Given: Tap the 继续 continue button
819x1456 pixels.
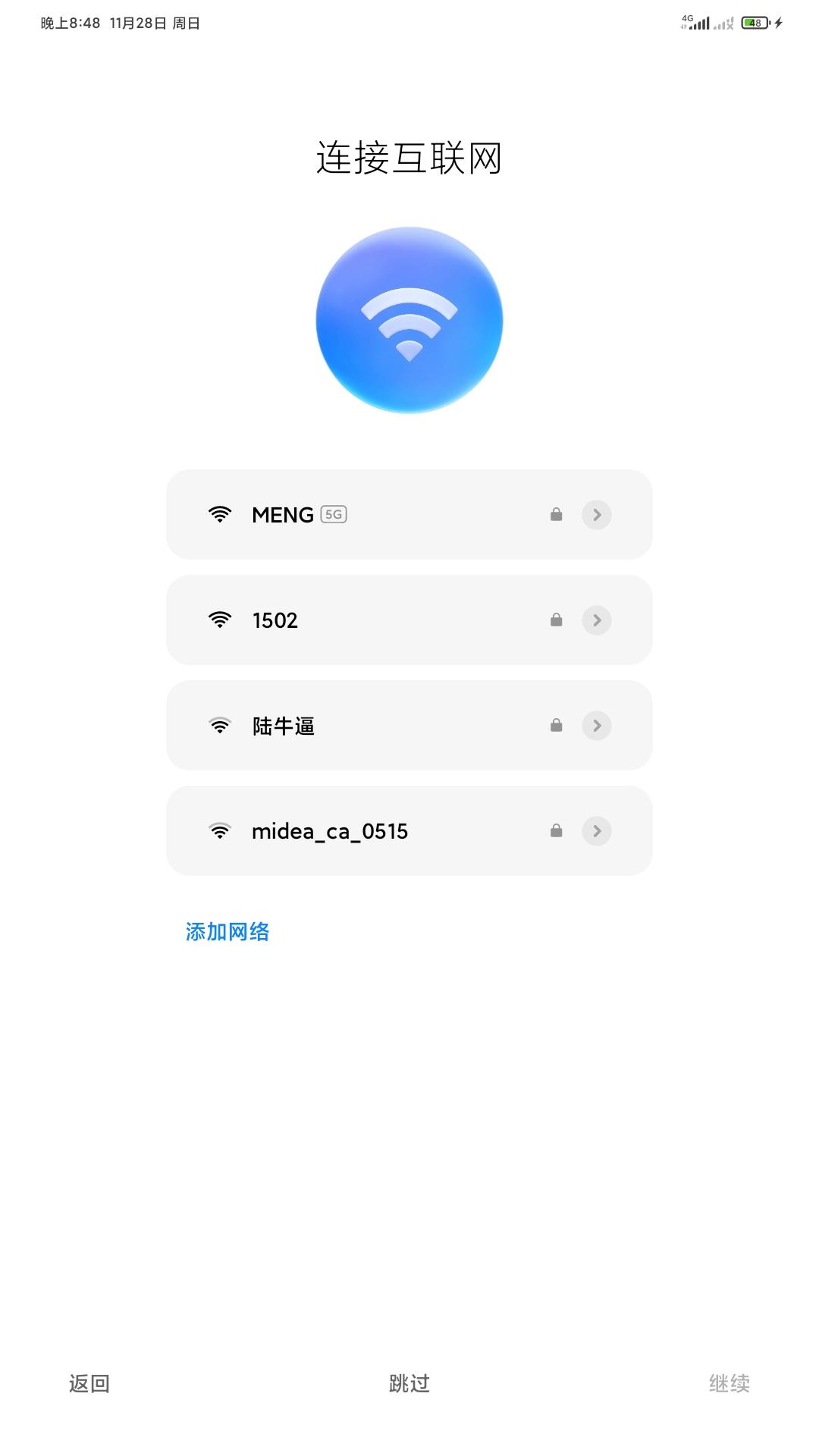Looking at the screenshot, I should [x=729, y=1383].
